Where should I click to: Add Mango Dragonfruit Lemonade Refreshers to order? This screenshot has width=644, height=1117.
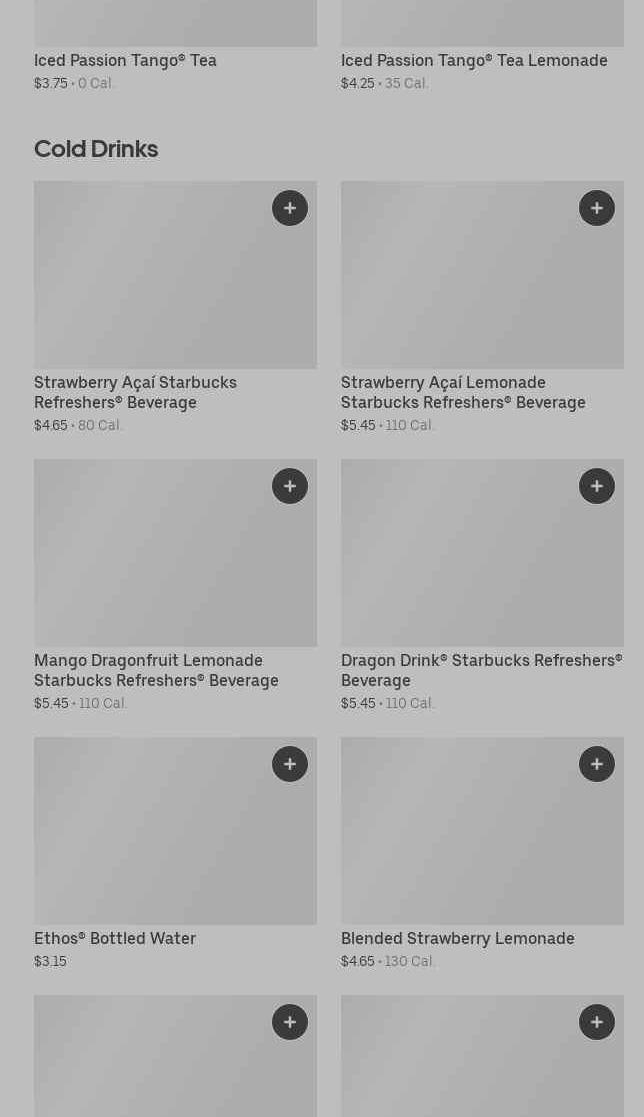pos(290,486)
